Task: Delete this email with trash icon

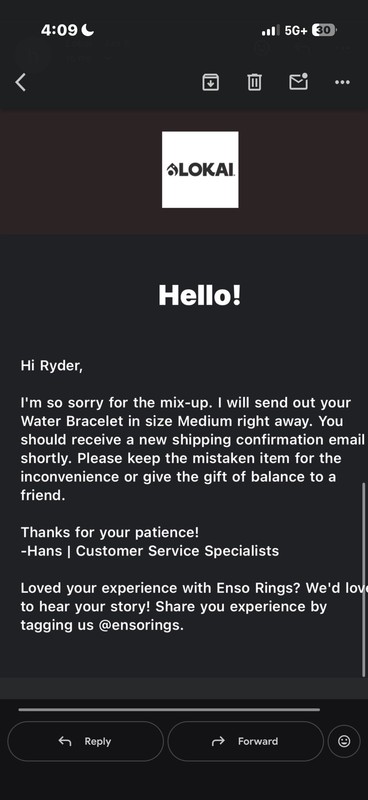Action: click(254, 82)
